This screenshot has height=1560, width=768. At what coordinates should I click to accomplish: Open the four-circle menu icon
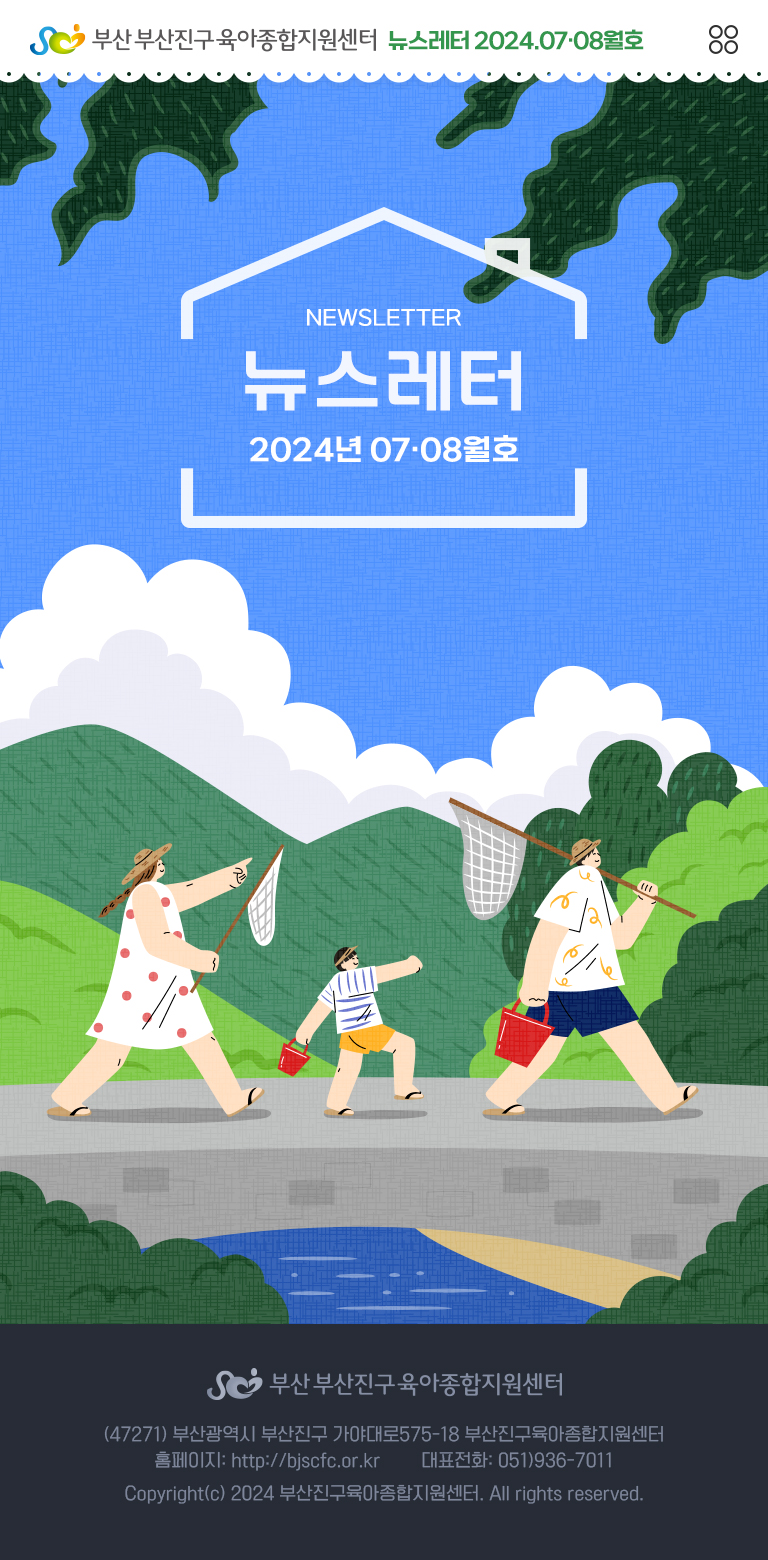click(x=722, y=40)
